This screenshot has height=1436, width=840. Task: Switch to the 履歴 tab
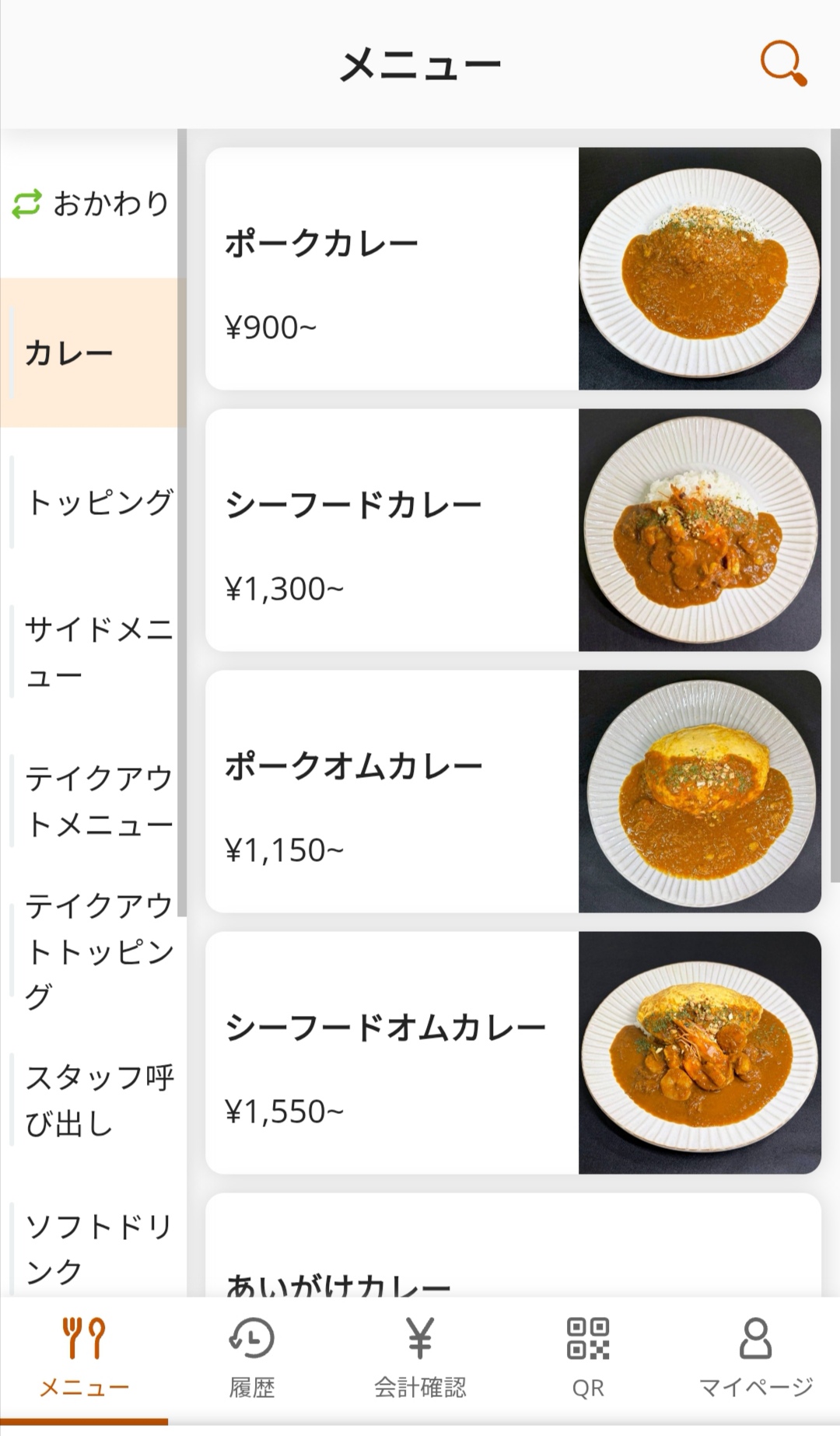(252, 1358)
